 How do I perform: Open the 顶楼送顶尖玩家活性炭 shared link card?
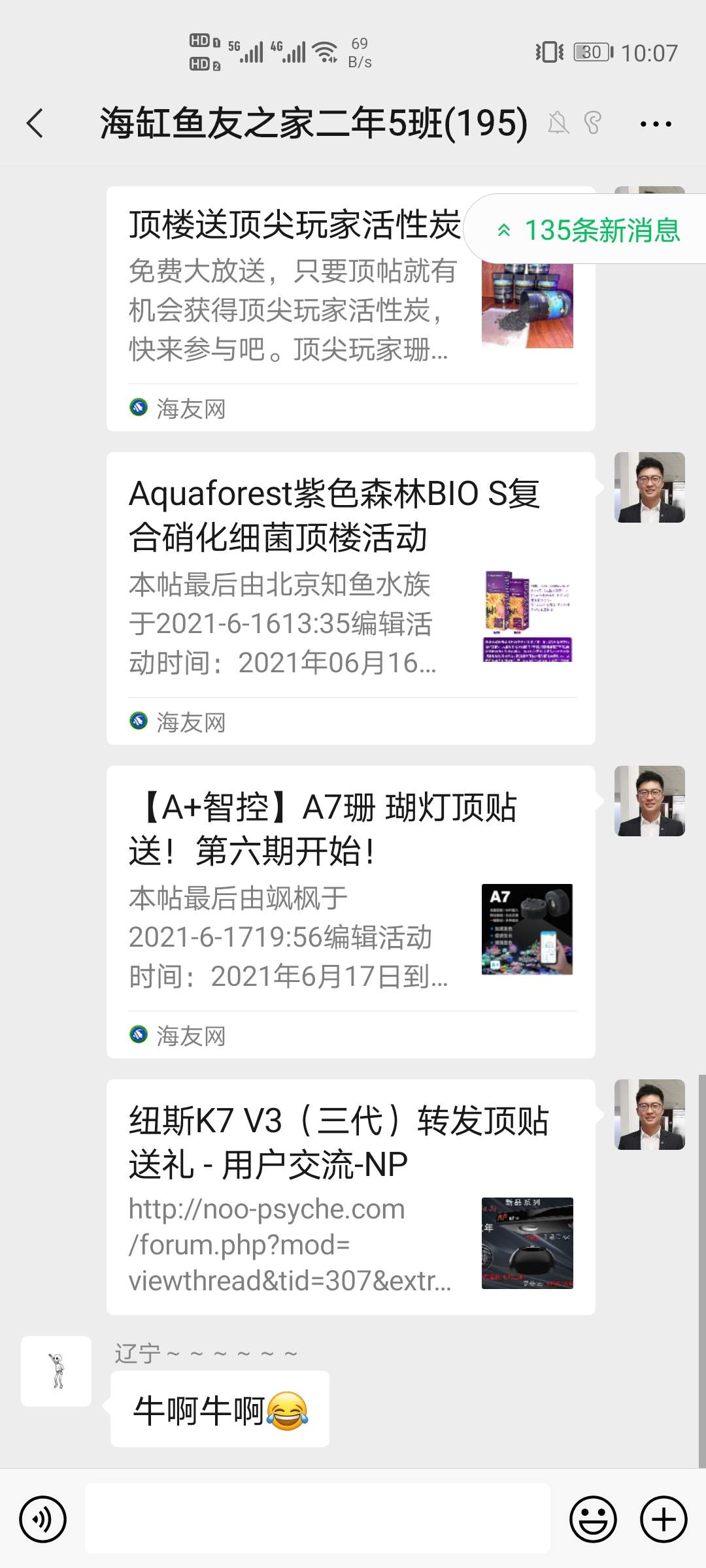pyautogui.click(x=294, y=307)
